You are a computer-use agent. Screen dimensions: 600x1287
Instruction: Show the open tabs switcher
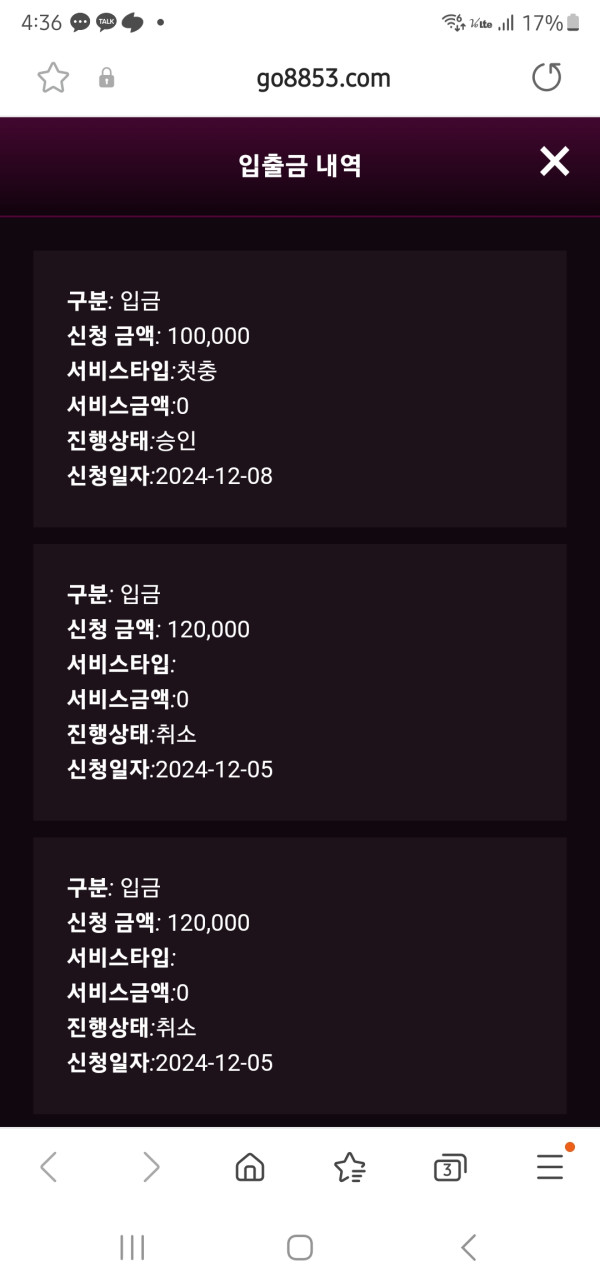(449, 1166)
